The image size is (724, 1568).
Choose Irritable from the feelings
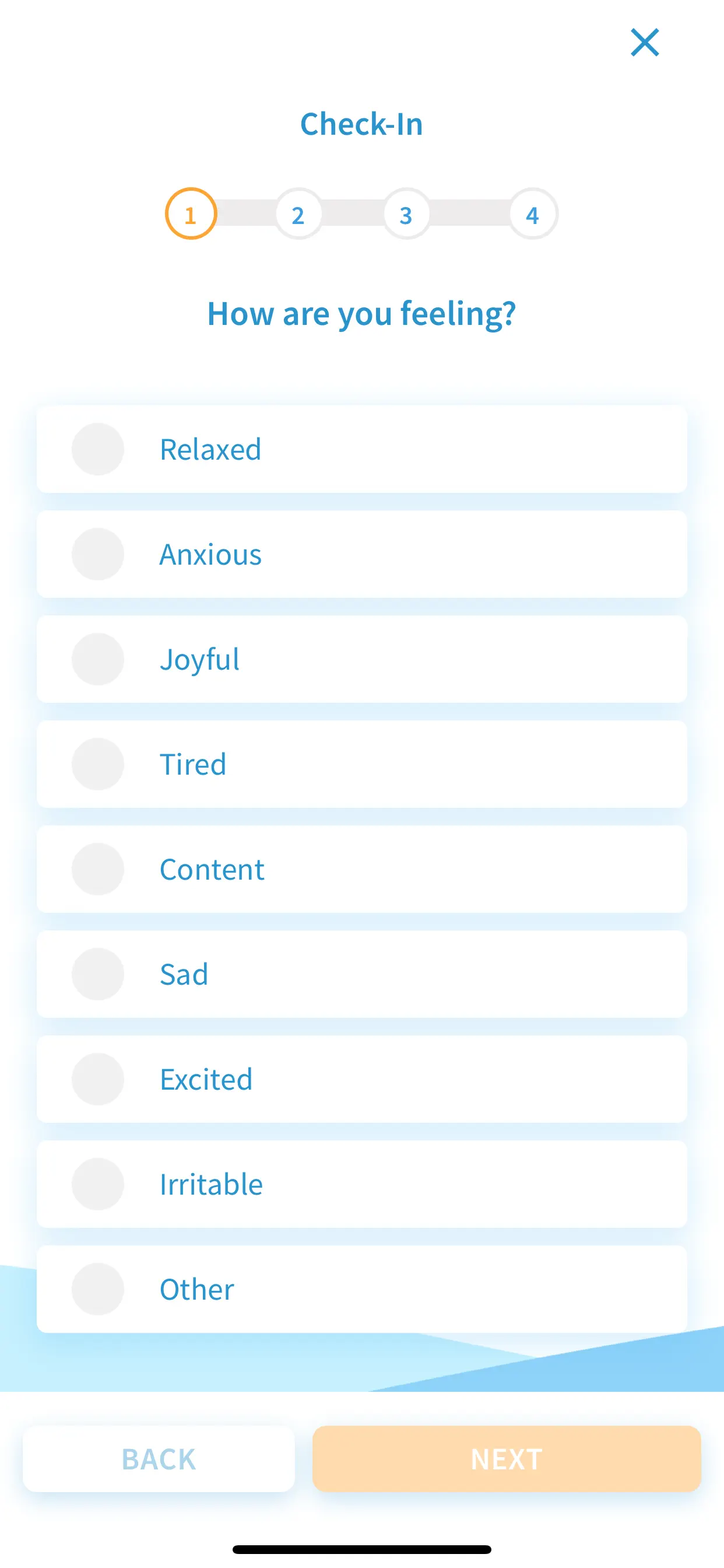(361, 1184)
